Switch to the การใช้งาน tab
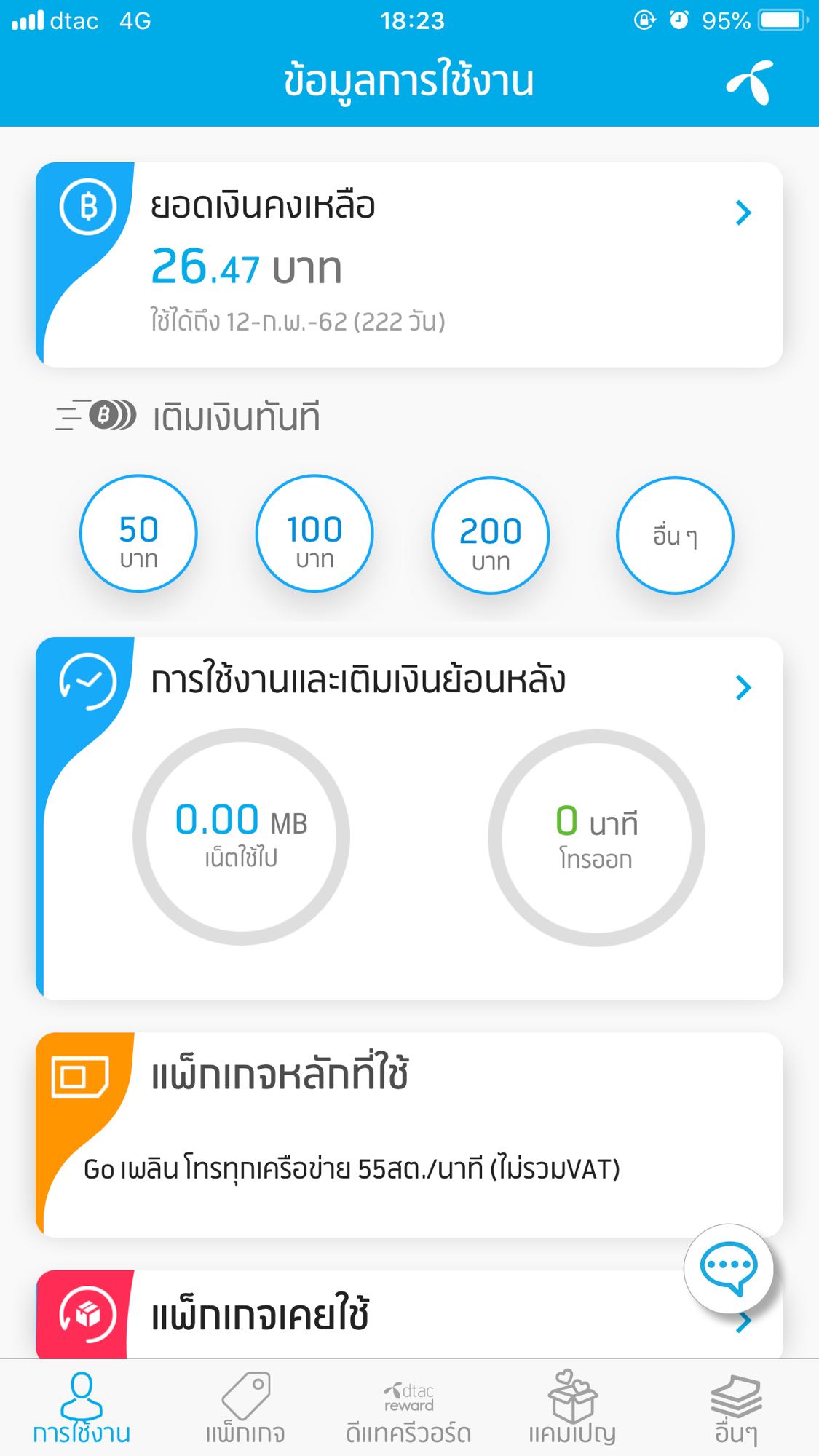819x1456 pixels. pos(82,1409)
